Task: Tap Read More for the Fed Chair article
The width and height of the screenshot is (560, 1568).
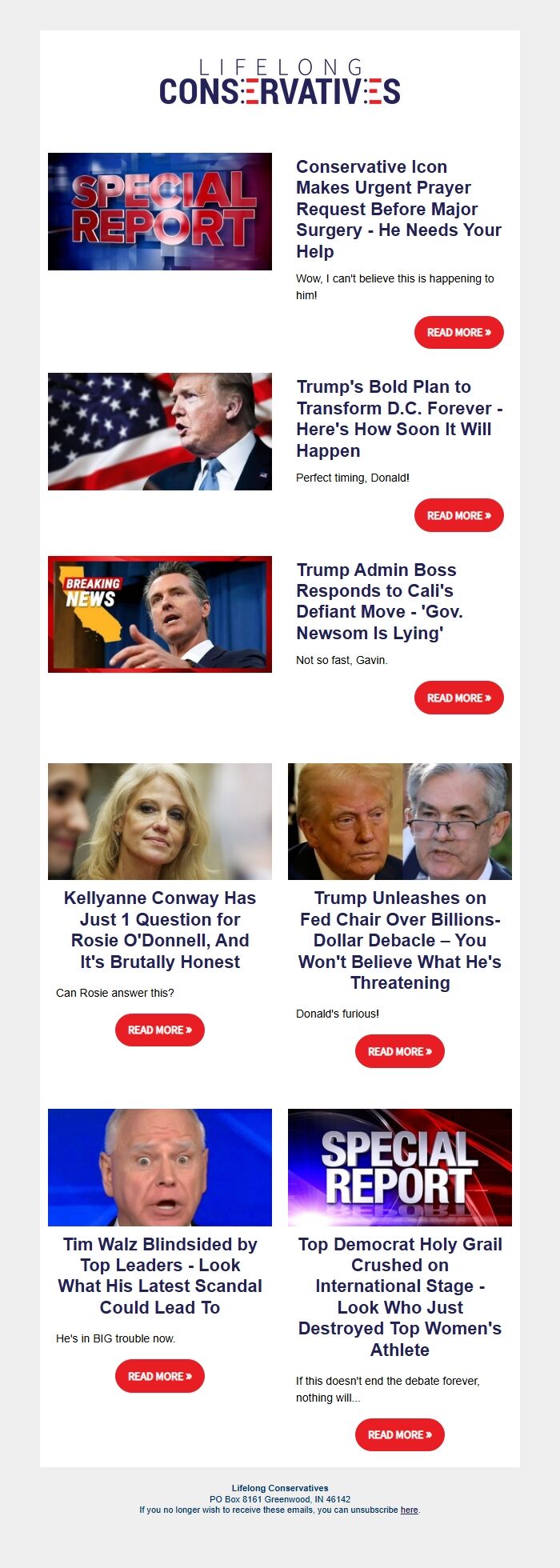Action: (400, 1051)
